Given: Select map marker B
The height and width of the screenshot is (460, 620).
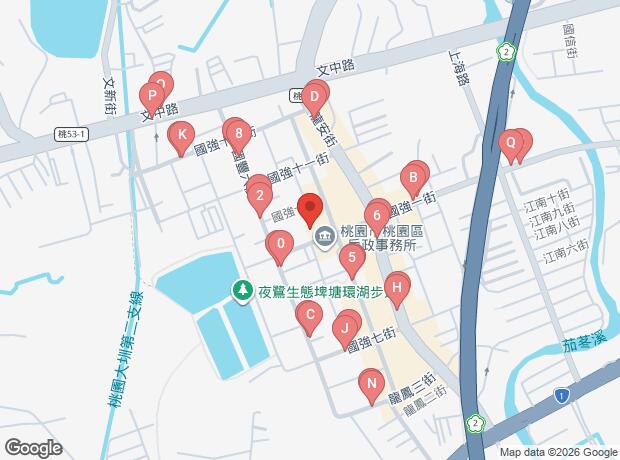Looking at the screenshot, I should pos(411,180).
